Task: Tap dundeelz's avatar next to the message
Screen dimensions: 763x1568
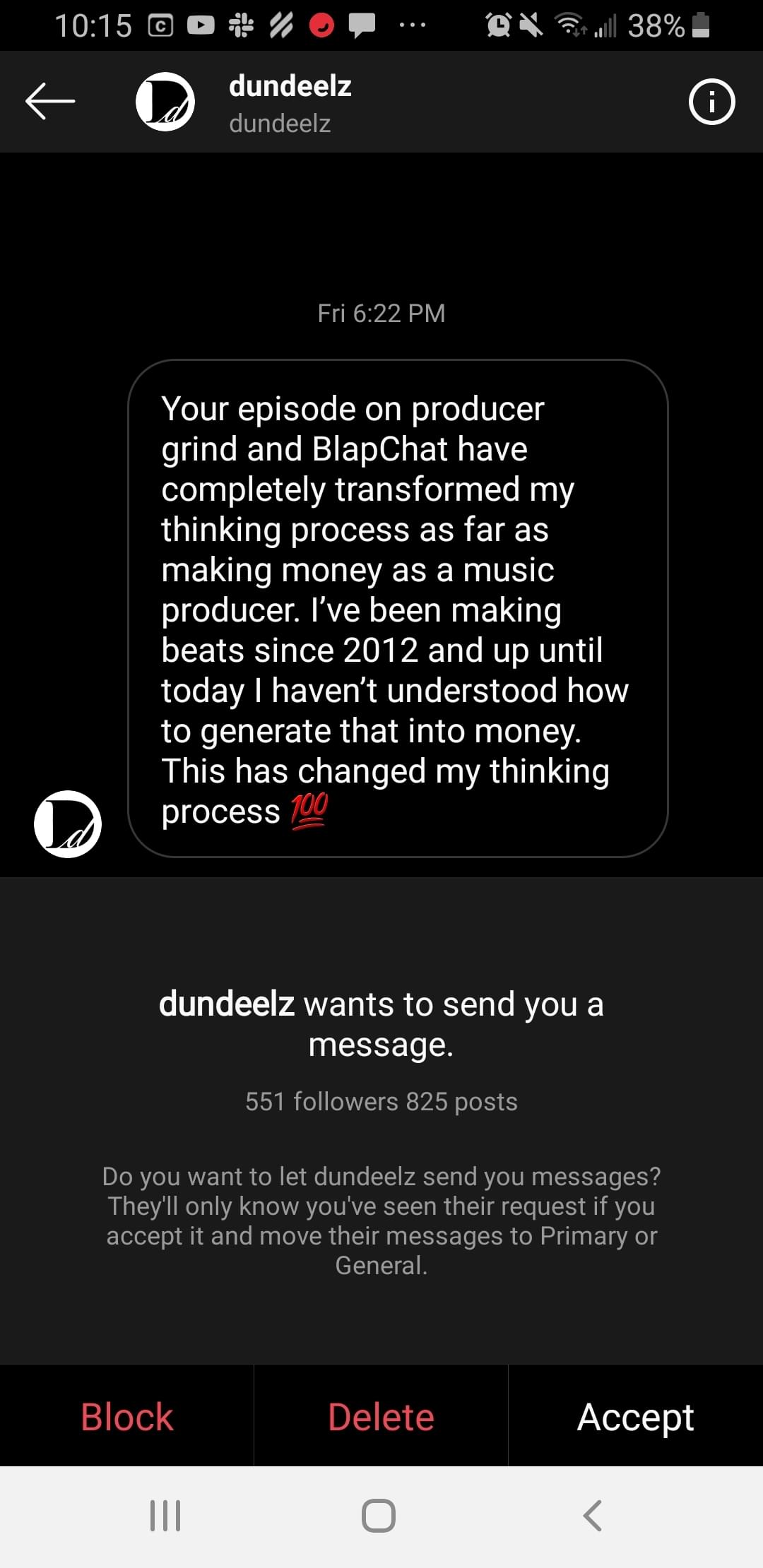Action: click(68, 824)
